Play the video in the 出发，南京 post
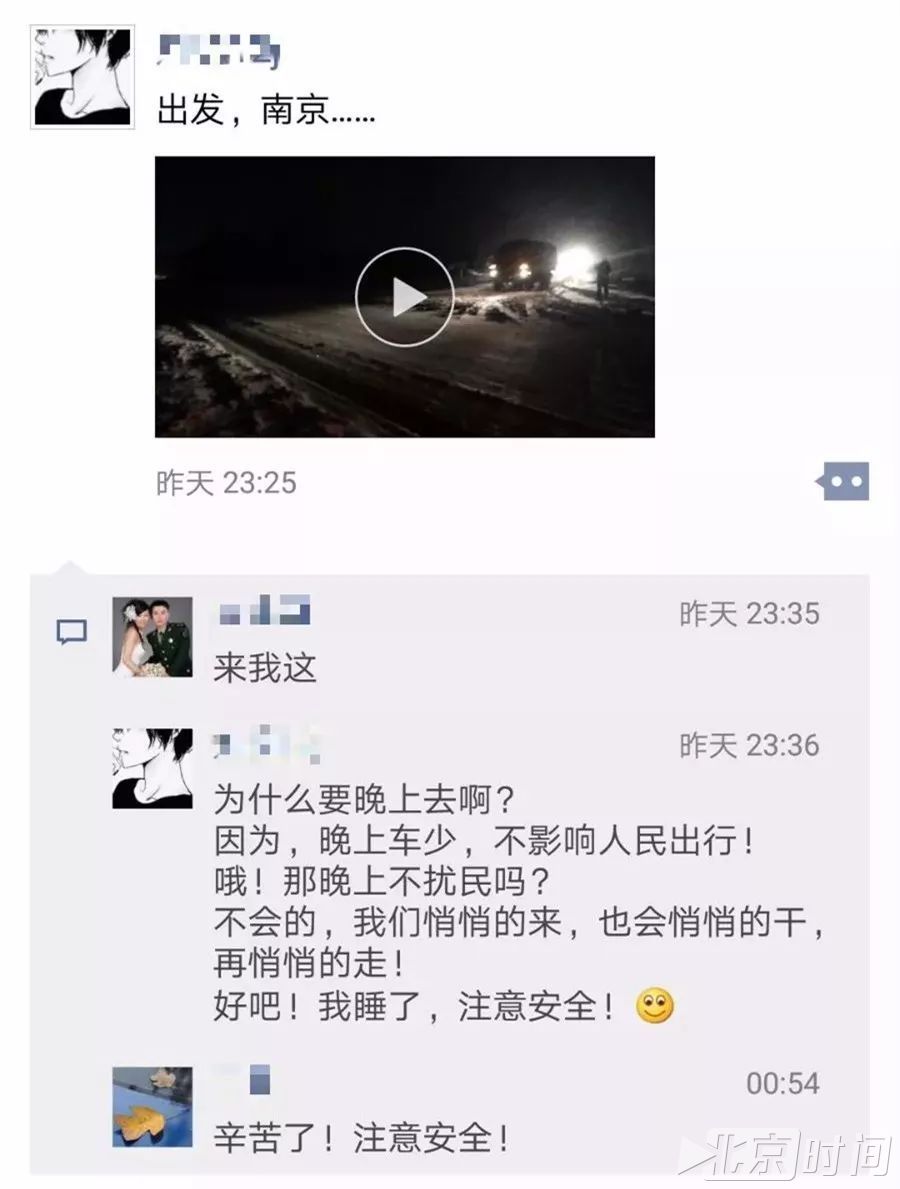Viewport: 900px width, 1189px height. click(x=404, y=297)
